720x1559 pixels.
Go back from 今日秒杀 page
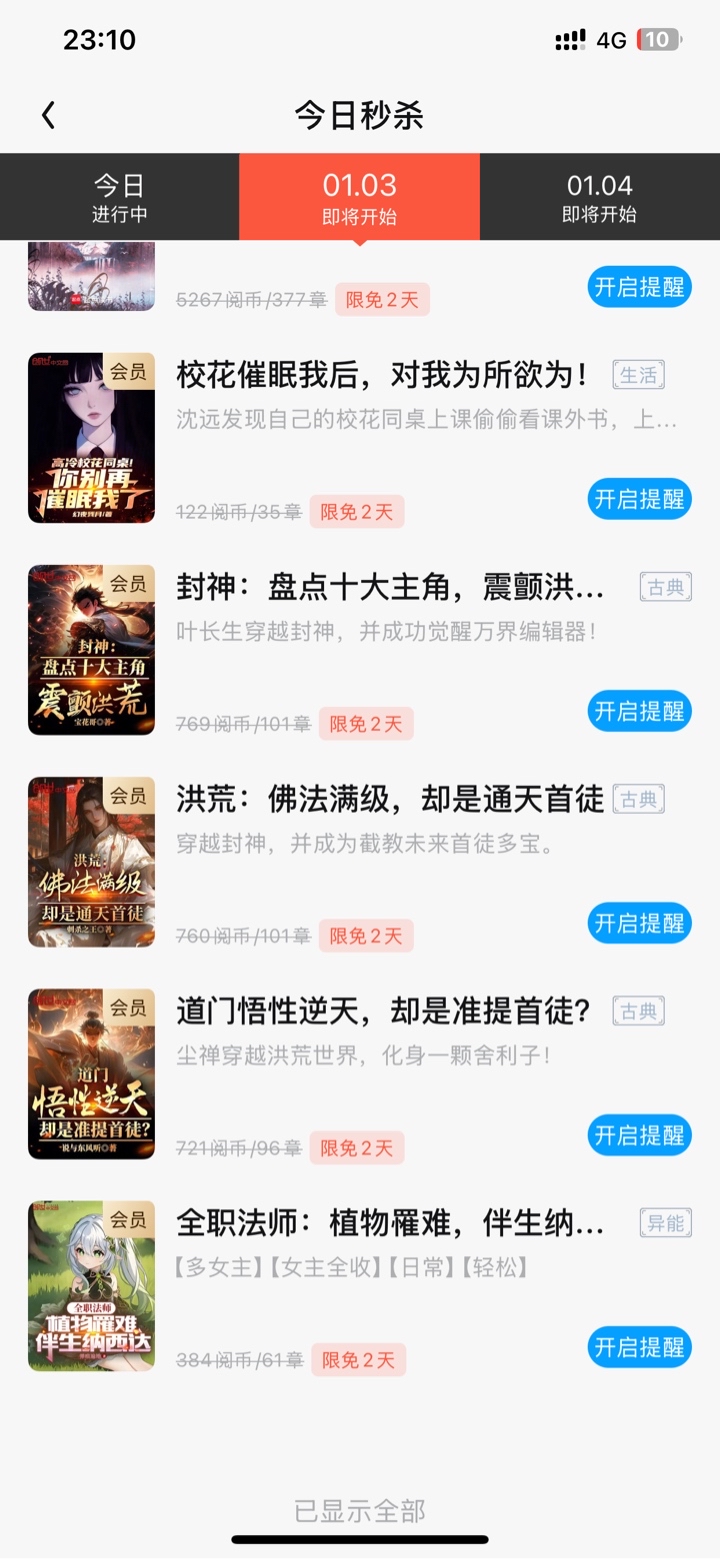point(48,116)
